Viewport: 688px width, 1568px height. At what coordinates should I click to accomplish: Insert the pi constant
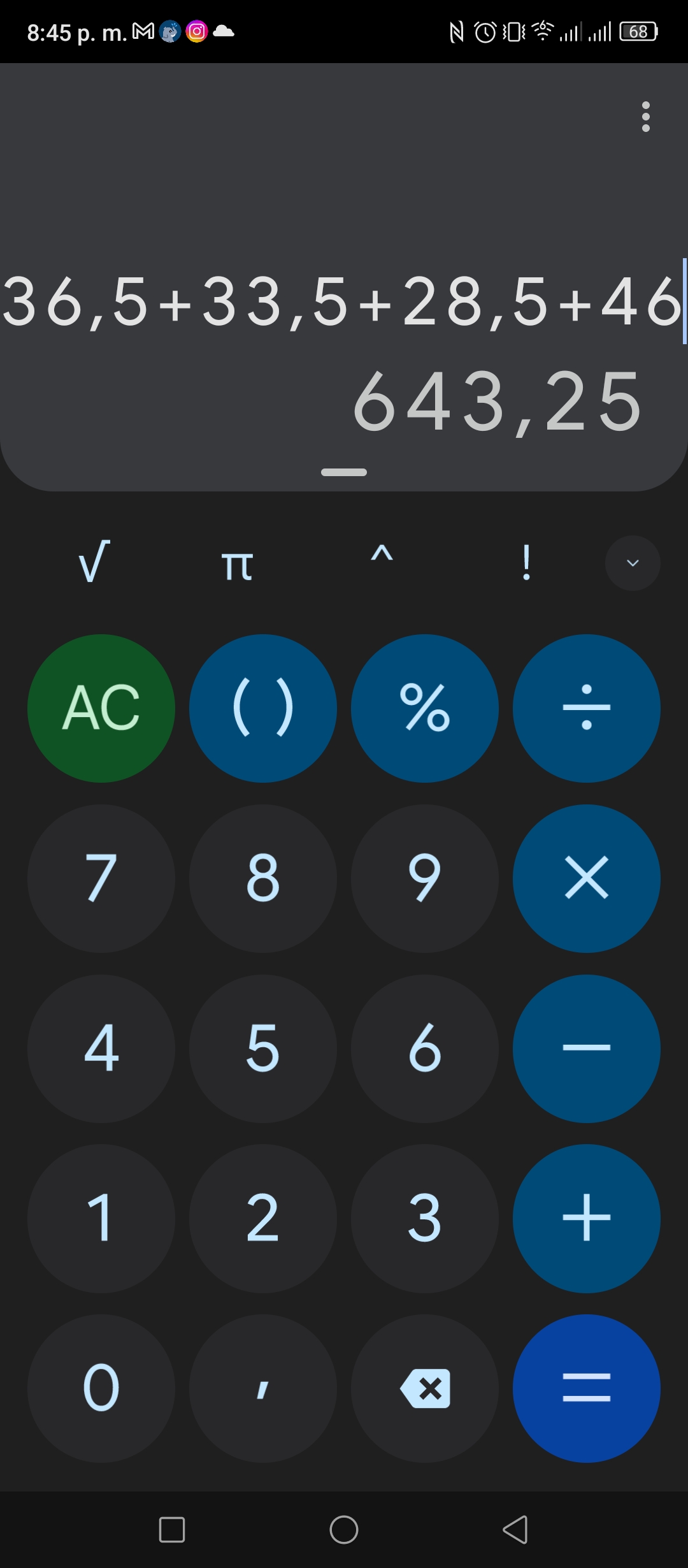coord(237,565)
